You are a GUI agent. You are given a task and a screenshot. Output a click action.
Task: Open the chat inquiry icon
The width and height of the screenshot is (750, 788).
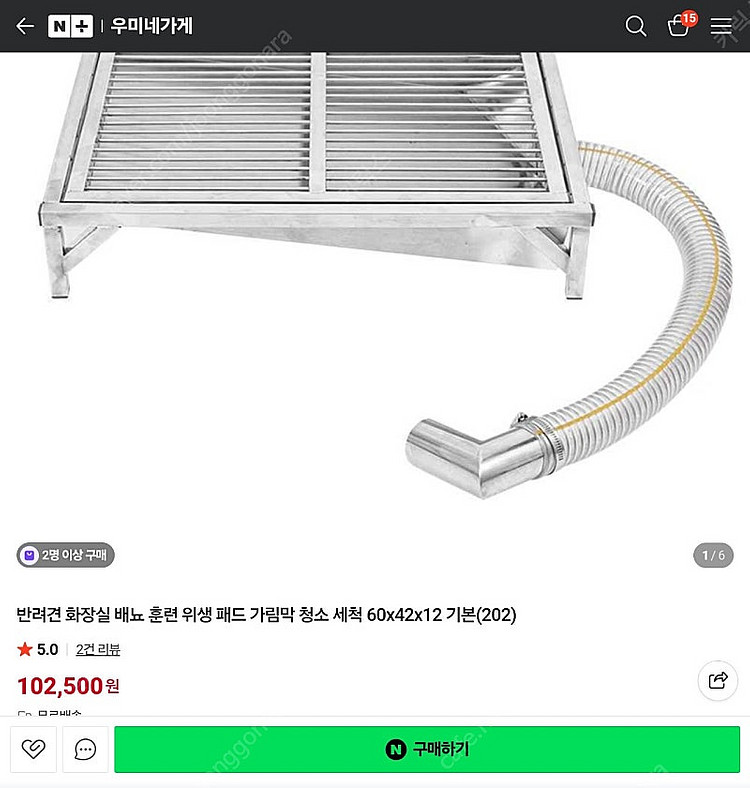point(85,750)
